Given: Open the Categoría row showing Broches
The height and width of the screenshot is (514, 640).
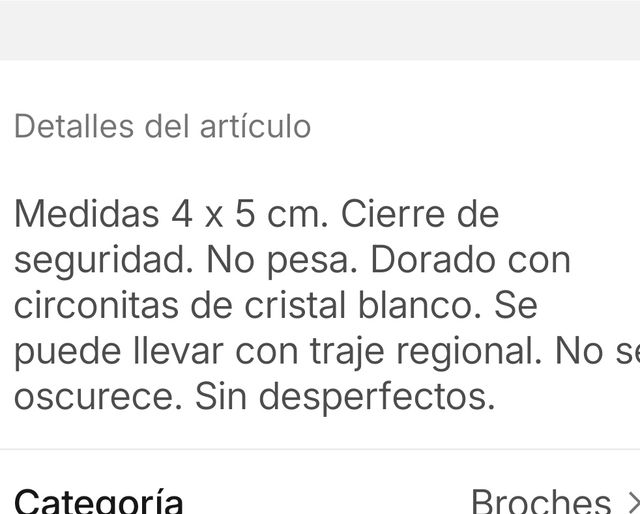Looking at the screenshot, I should 320,499.
